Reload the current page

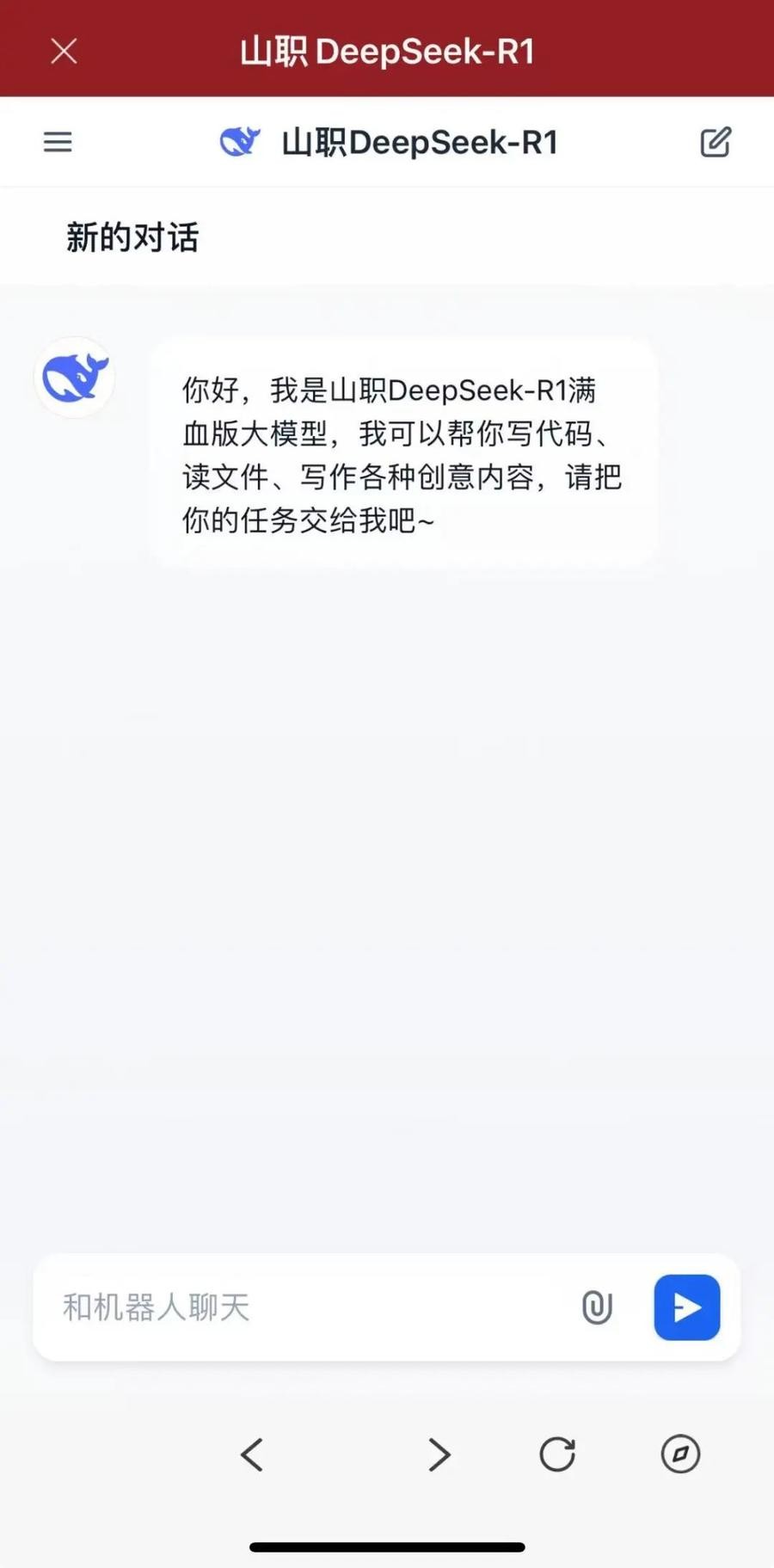(x=557, y=1454)
